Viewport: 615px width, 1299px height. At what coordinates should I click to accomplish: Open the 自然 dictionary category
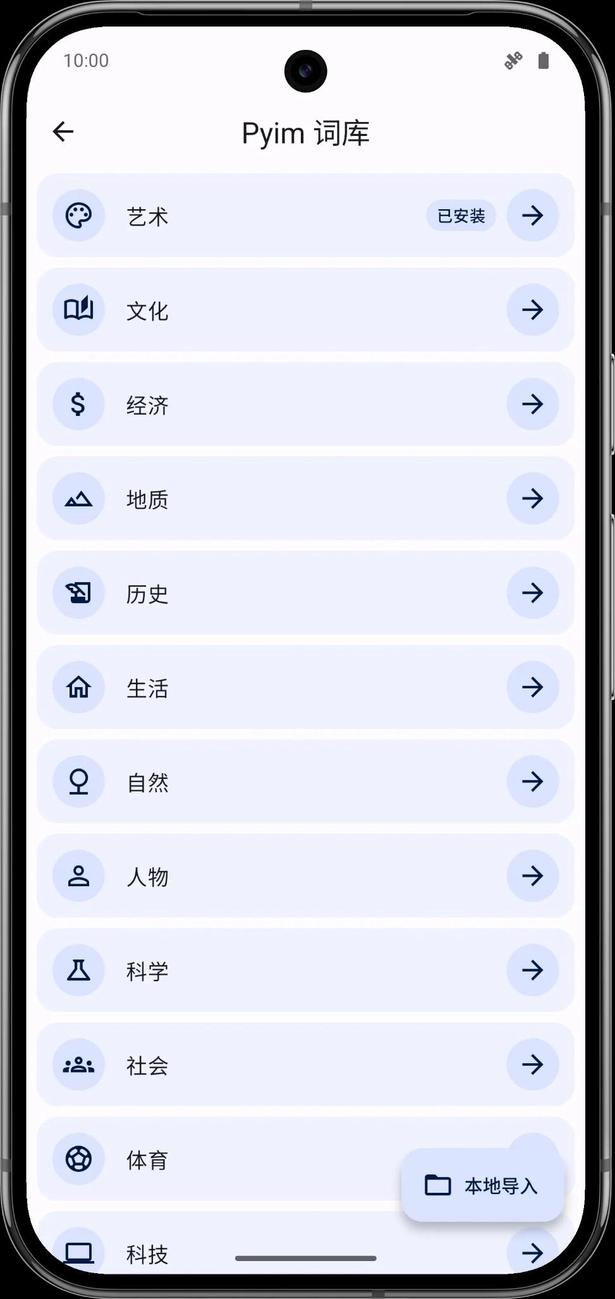pyautogui.click(x=306, y=781)
